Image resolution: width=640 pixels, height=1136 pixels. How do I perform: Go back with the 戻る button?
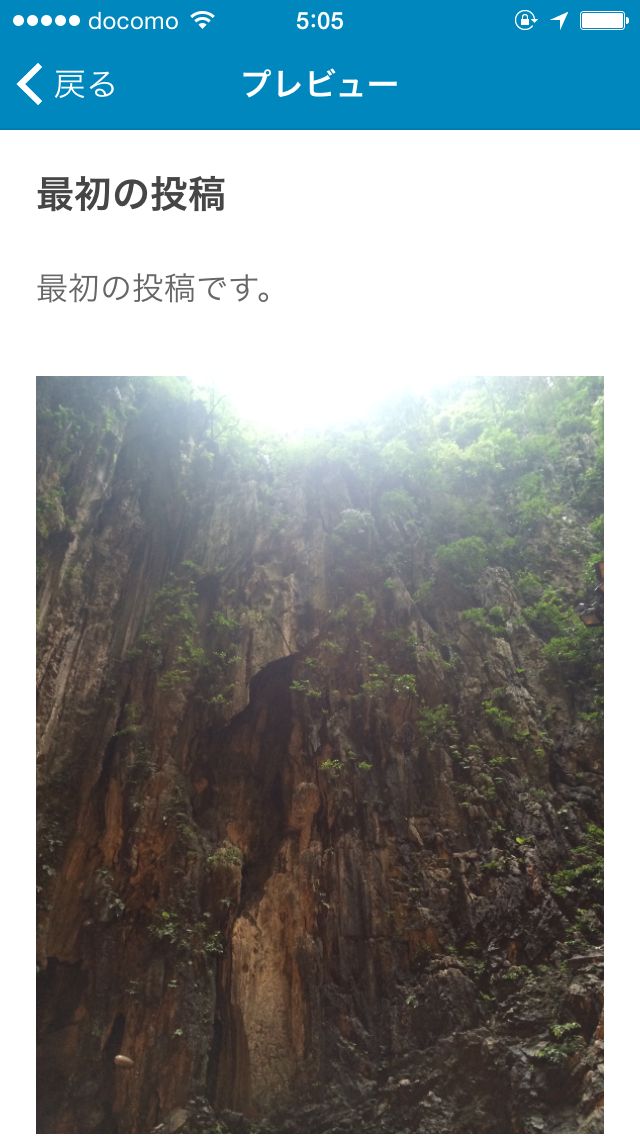(x=67, y=84)
